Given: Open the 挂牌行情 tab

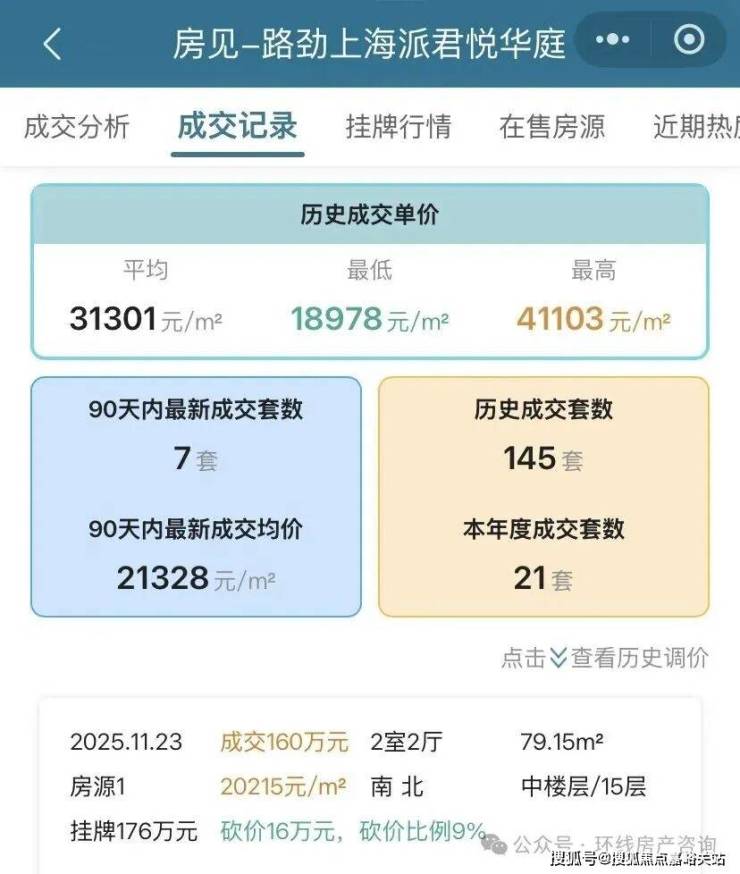Looking at the screenshot, I should 398,127.
